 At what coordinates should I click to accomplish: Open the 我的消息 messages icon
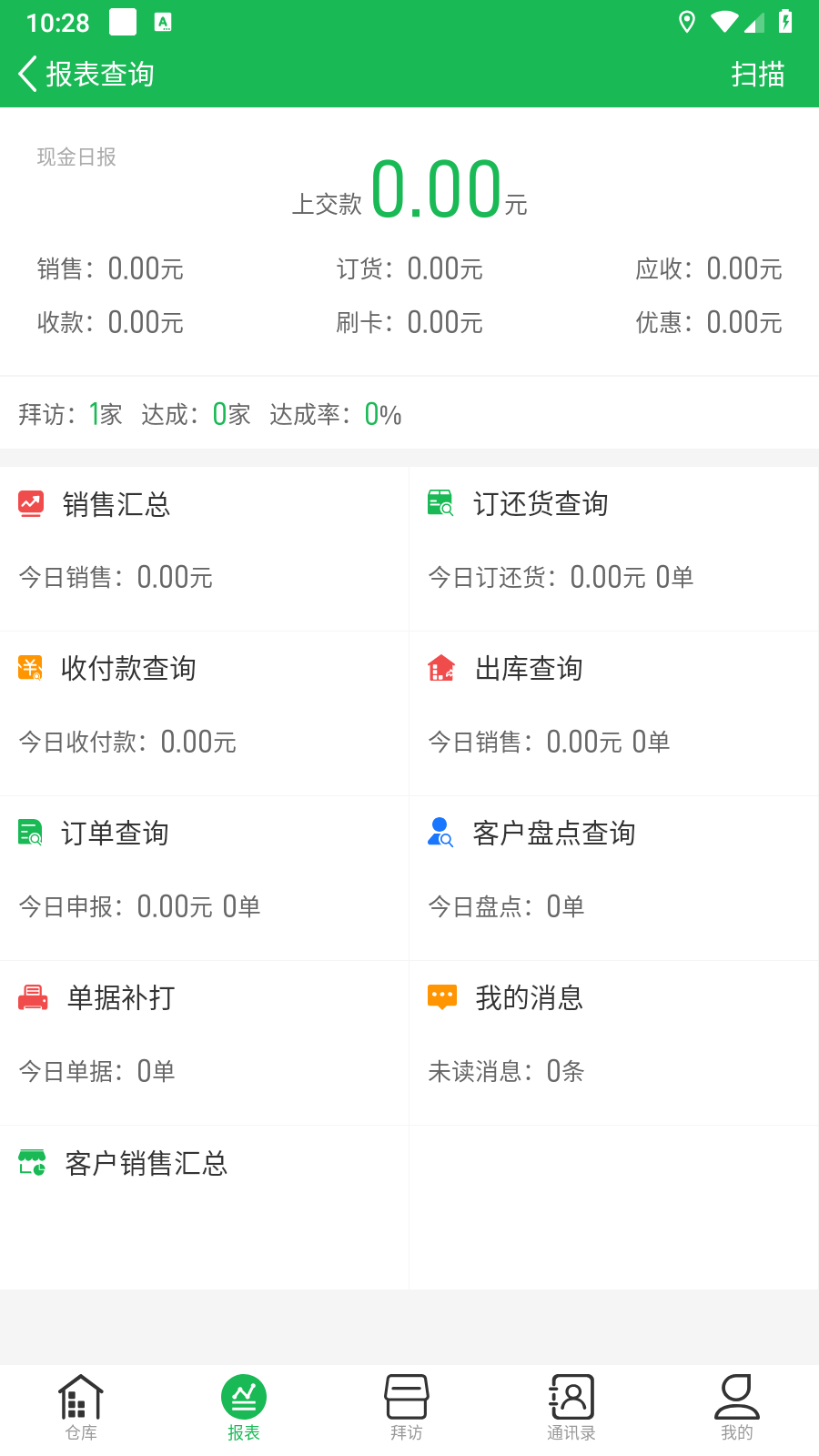(x=440, y=996)
